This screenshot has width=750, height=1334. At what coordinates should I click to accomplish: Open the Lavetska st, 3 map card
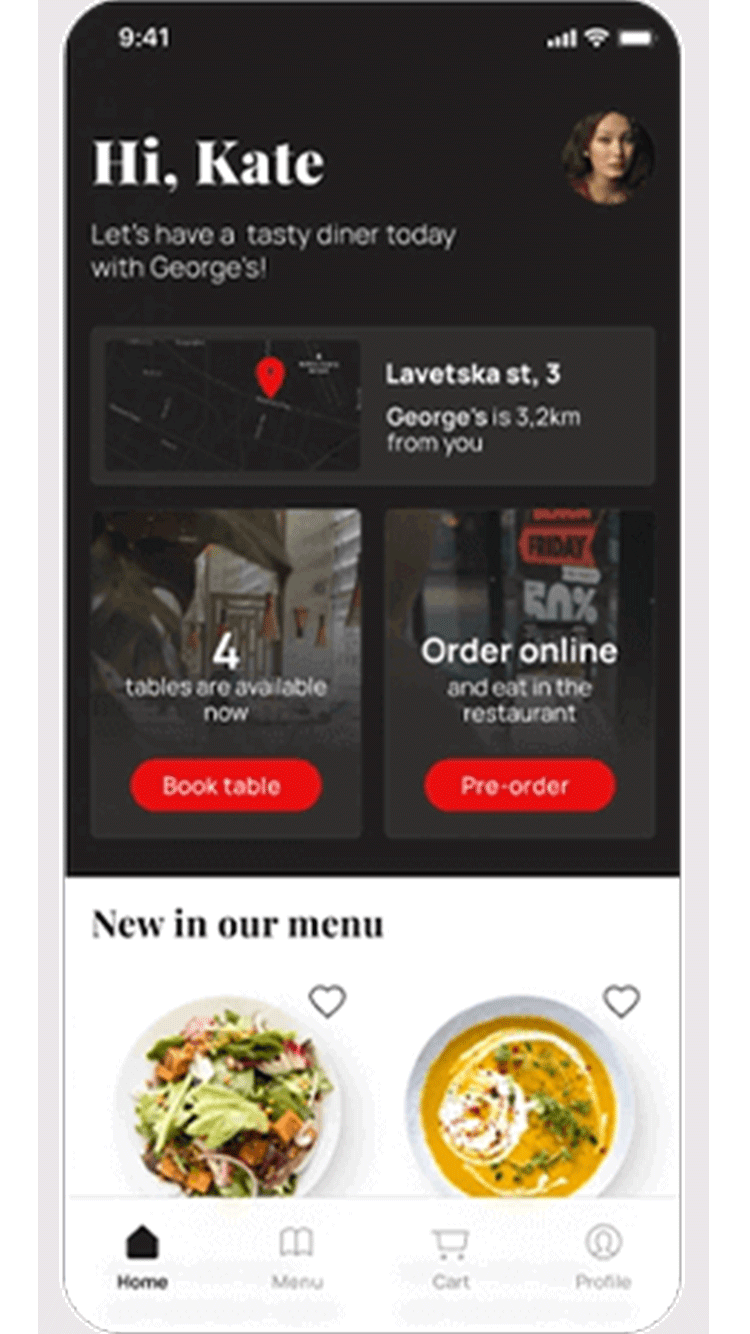372,405
